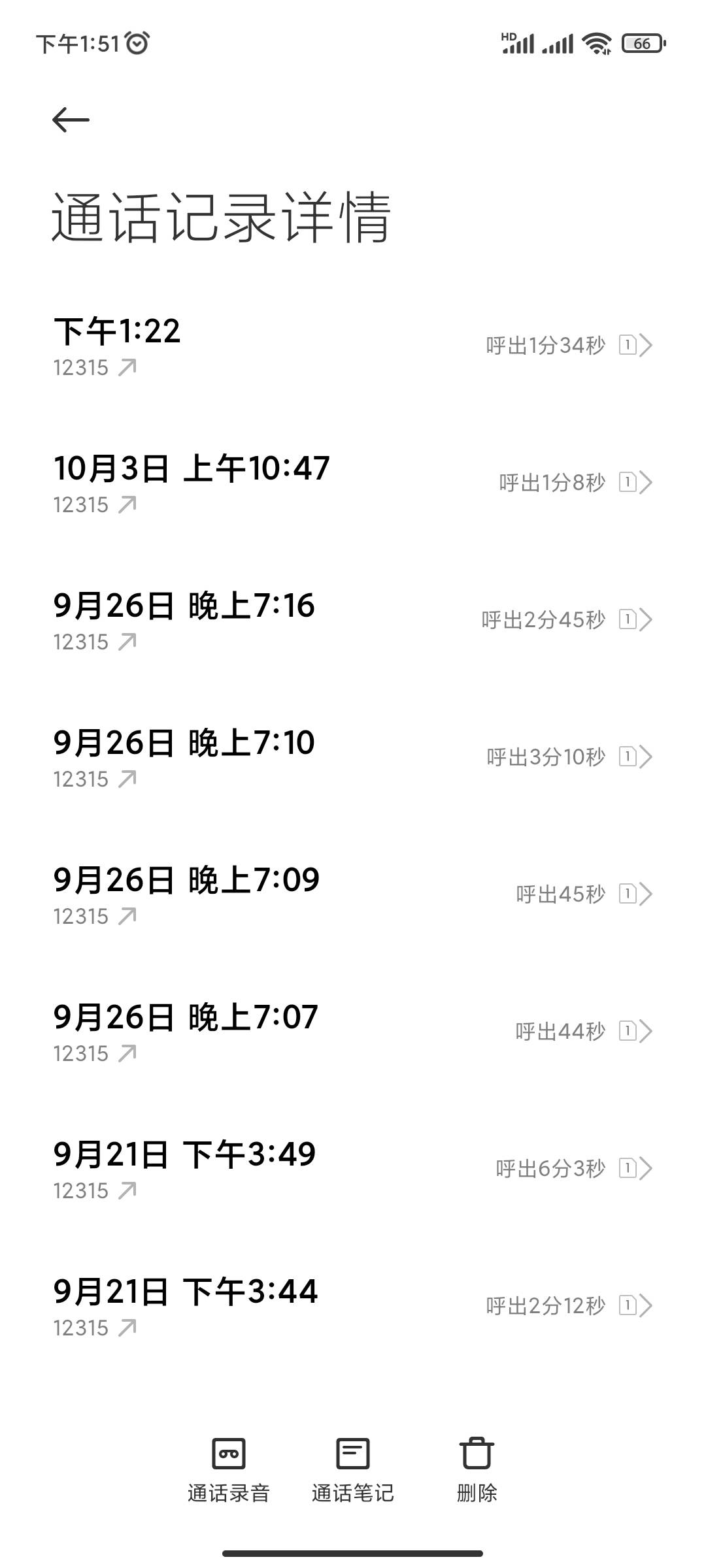Open the 9月21日 下午3:49 call record
Screen dimensions: 706x1568
353,1169
